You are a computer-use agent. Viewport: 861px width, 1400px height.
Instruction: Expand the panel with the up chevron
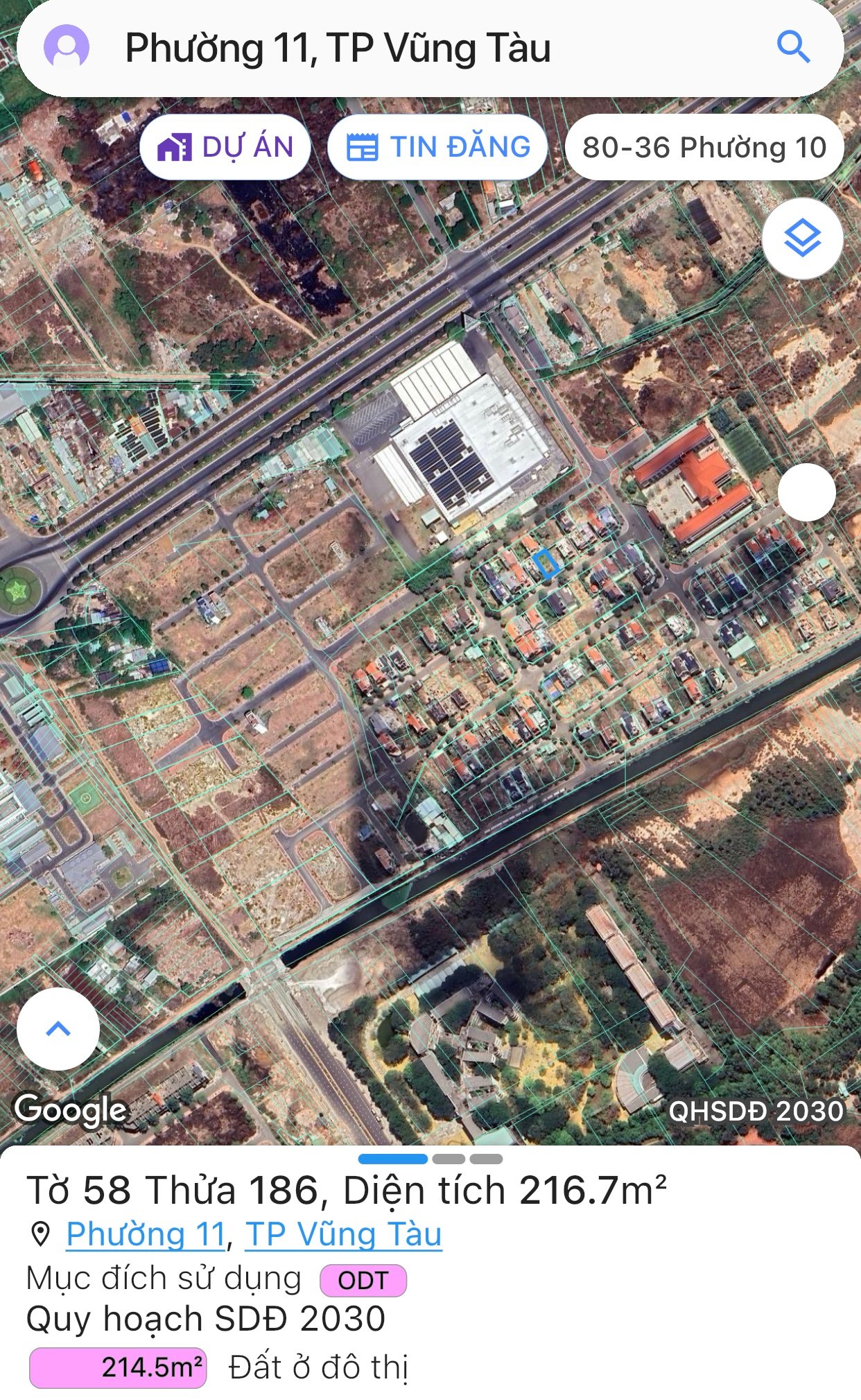pos(58,1029)
